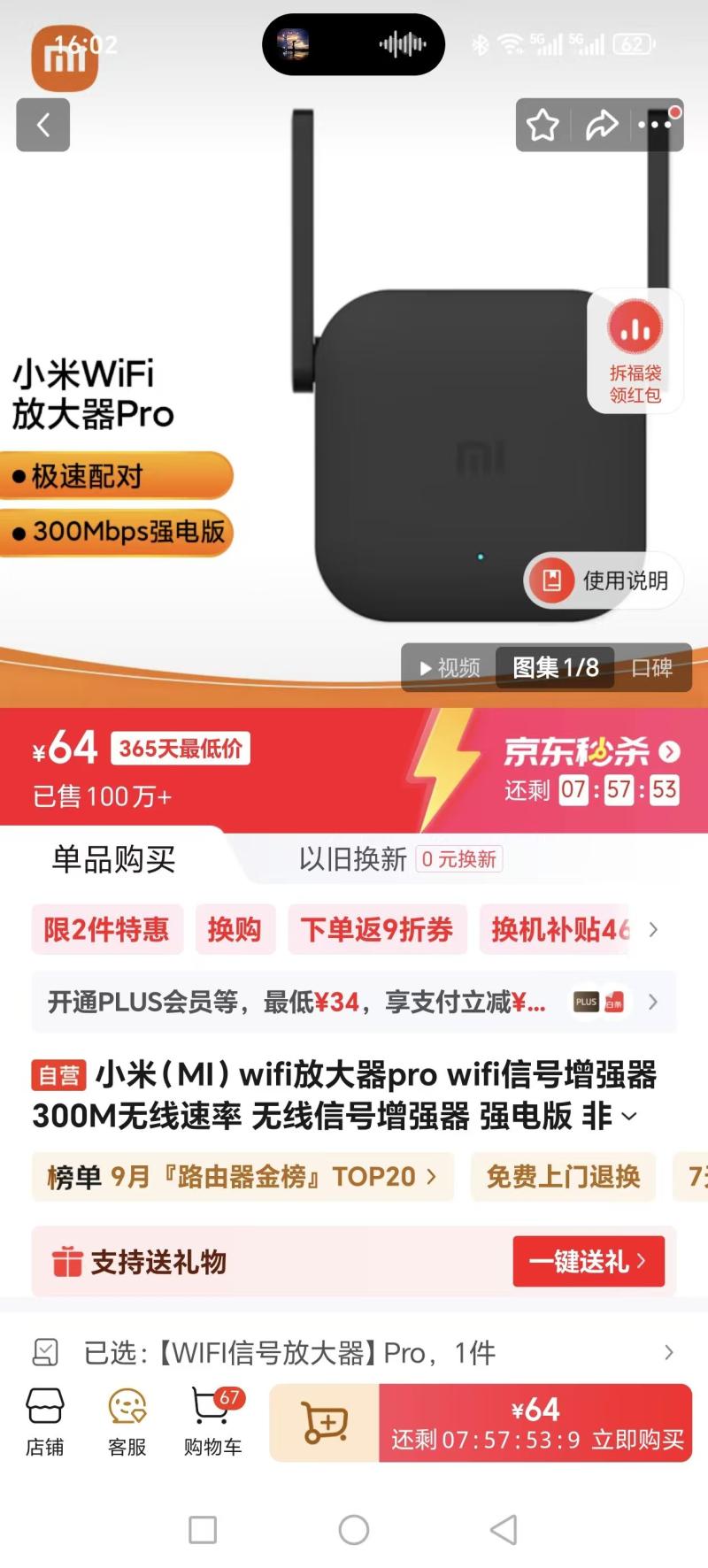
Task: Favorite this product with the star icon
Action: 543,126
